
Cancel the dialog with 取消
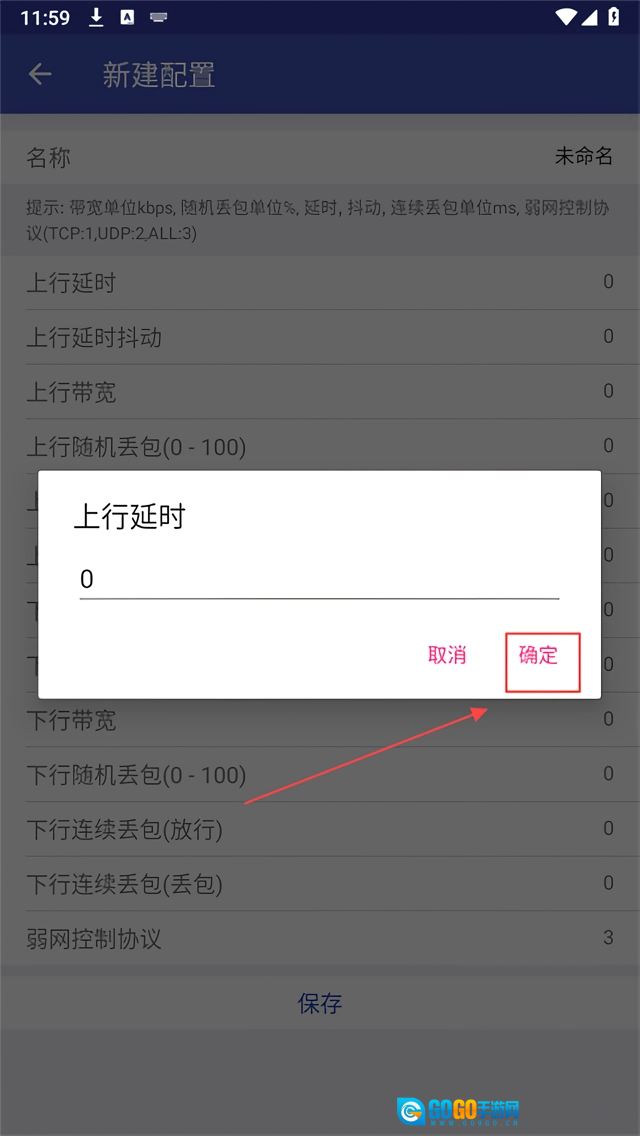pyautogui.click(x=447, y=656)
